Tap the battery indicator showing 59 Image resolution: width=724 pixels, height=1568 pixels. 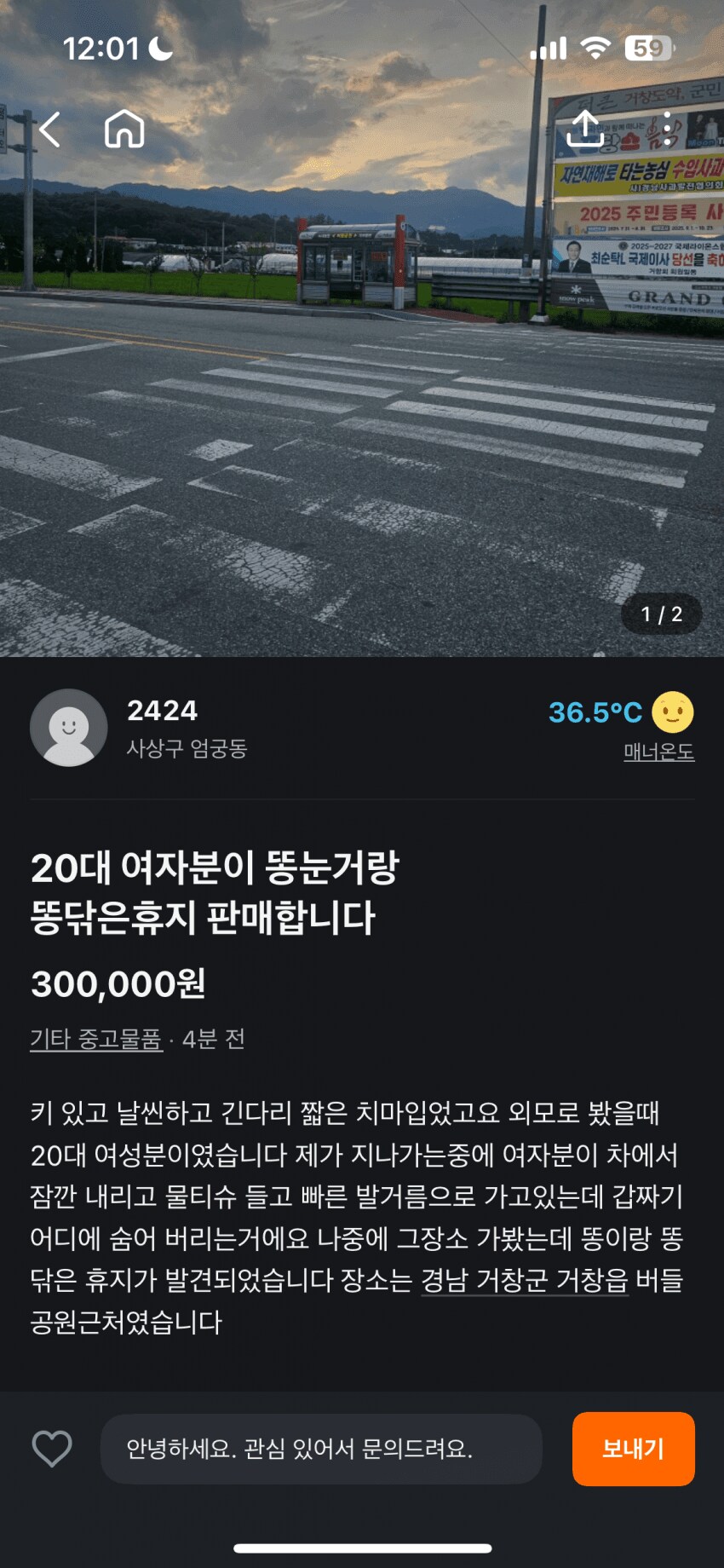tap(647, 47)
